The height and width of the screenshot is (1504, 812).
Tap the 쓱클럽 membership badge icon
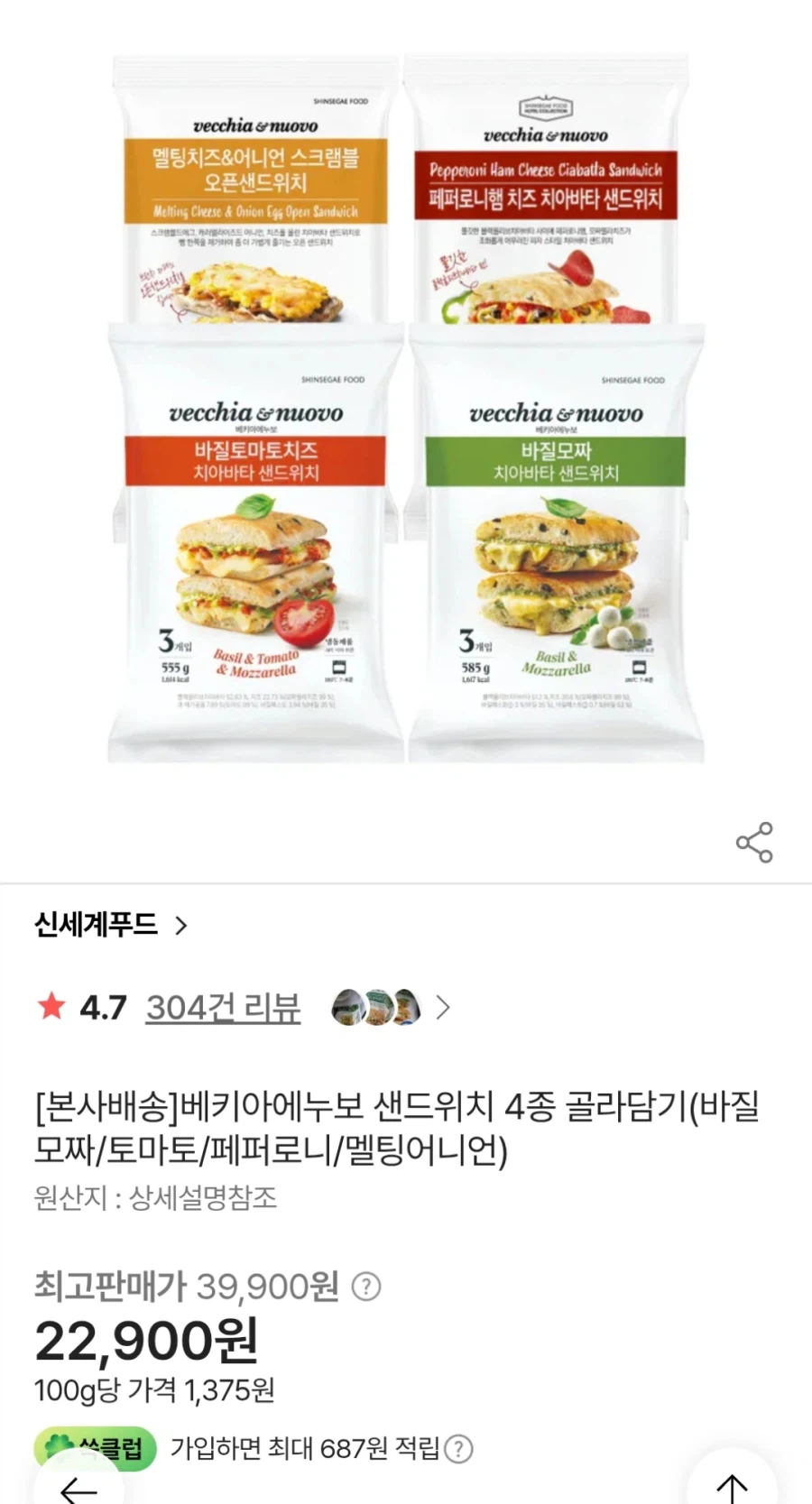pyautogui.click(x=95, y=1448)
